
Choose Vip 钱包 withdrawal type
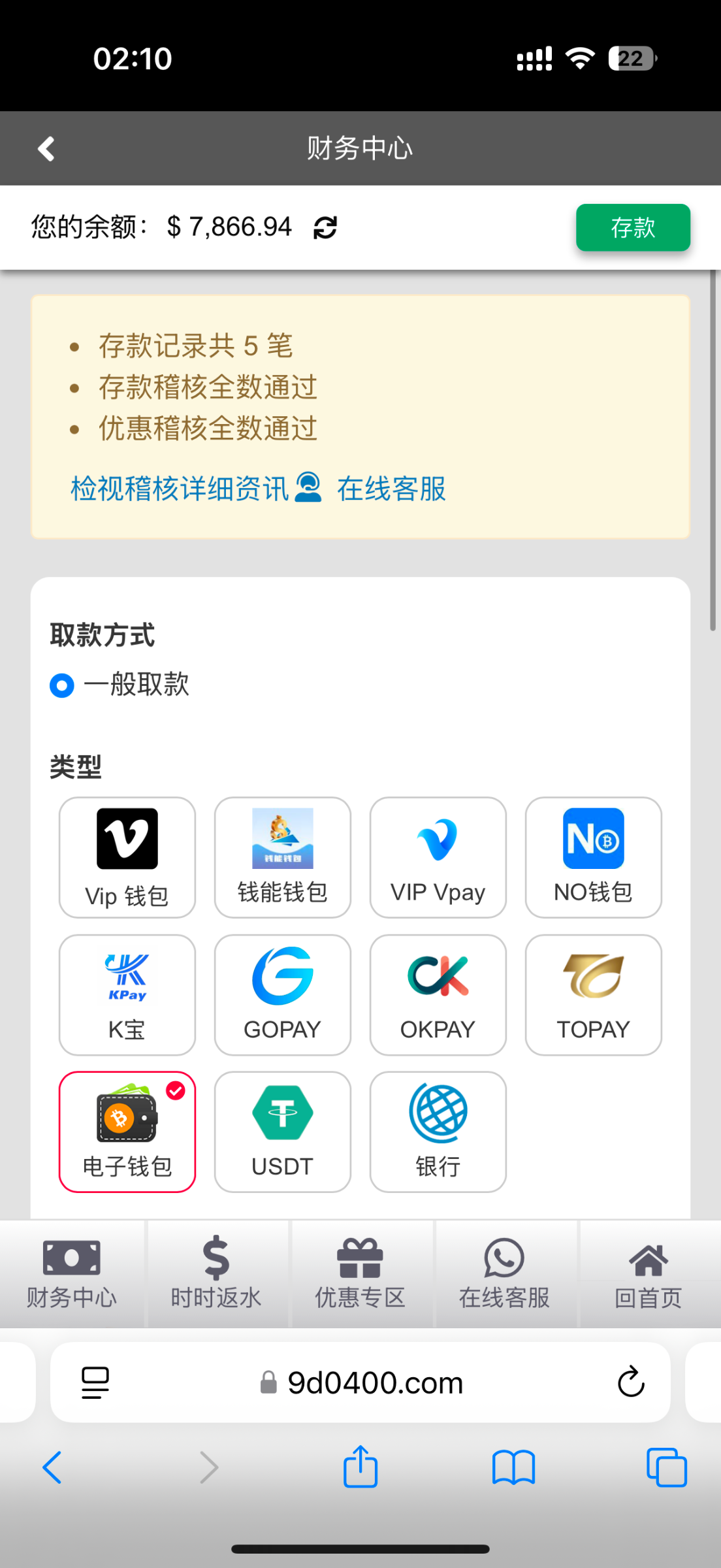pos(127,857)
